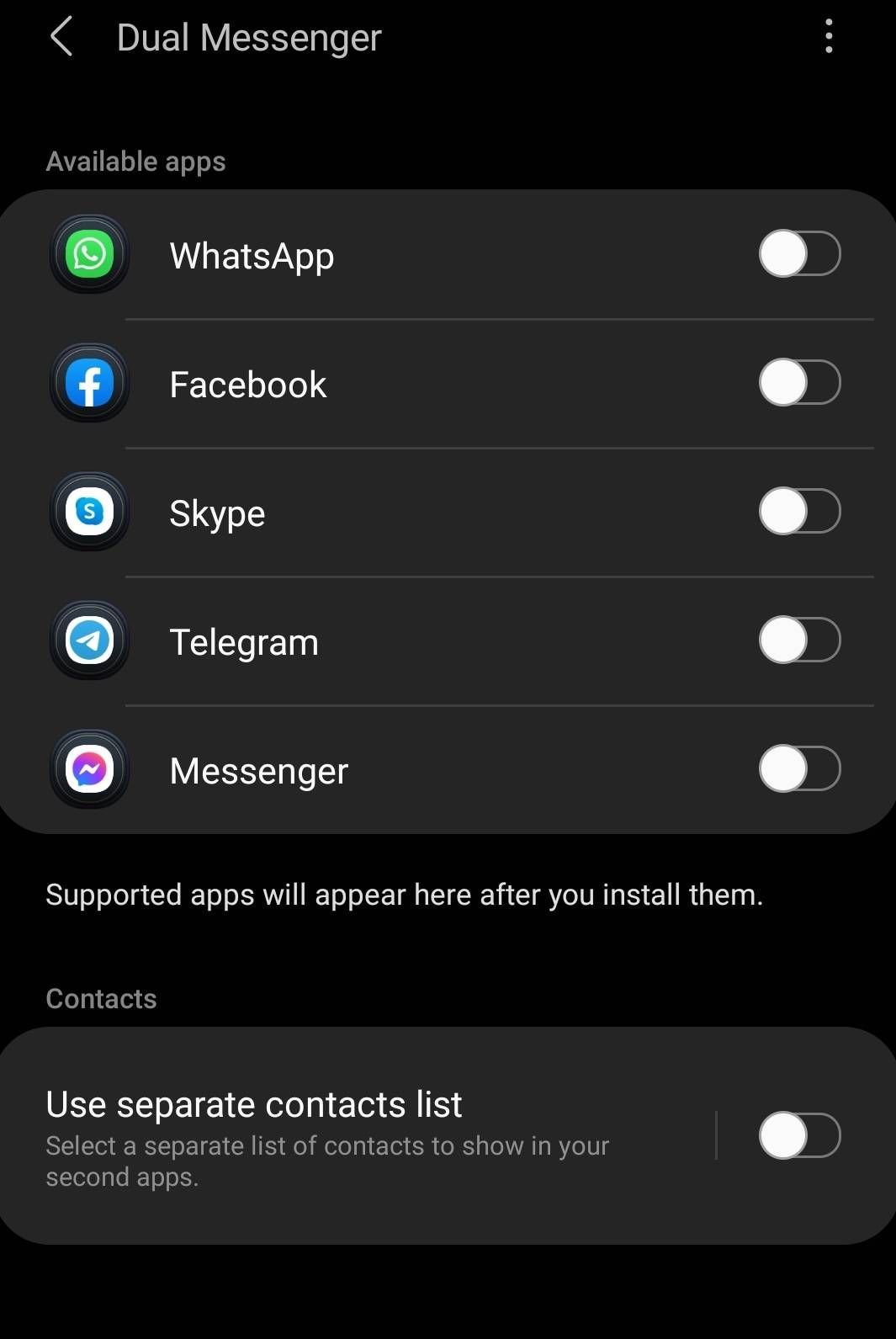Click the Messenger app icon

coord(89,768)
